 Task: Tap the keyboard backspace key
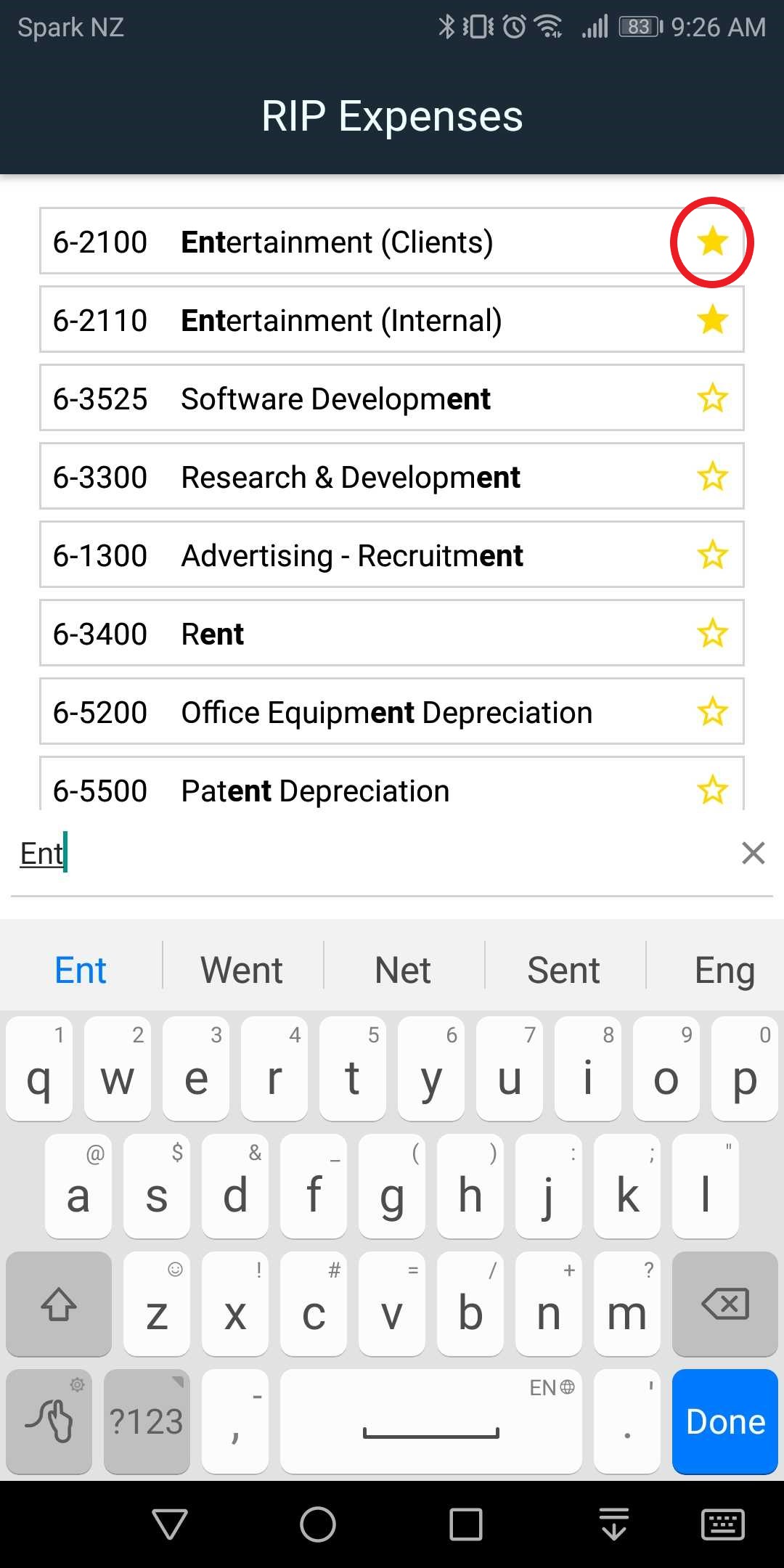point(725,1304)
